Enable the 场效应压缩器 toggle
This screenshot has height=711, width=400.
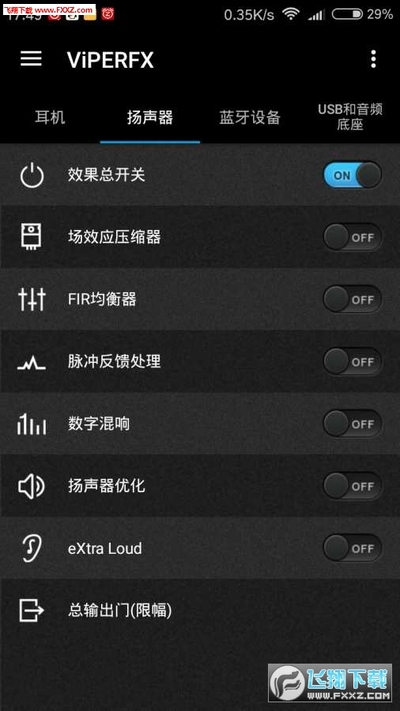pos(352,237)
